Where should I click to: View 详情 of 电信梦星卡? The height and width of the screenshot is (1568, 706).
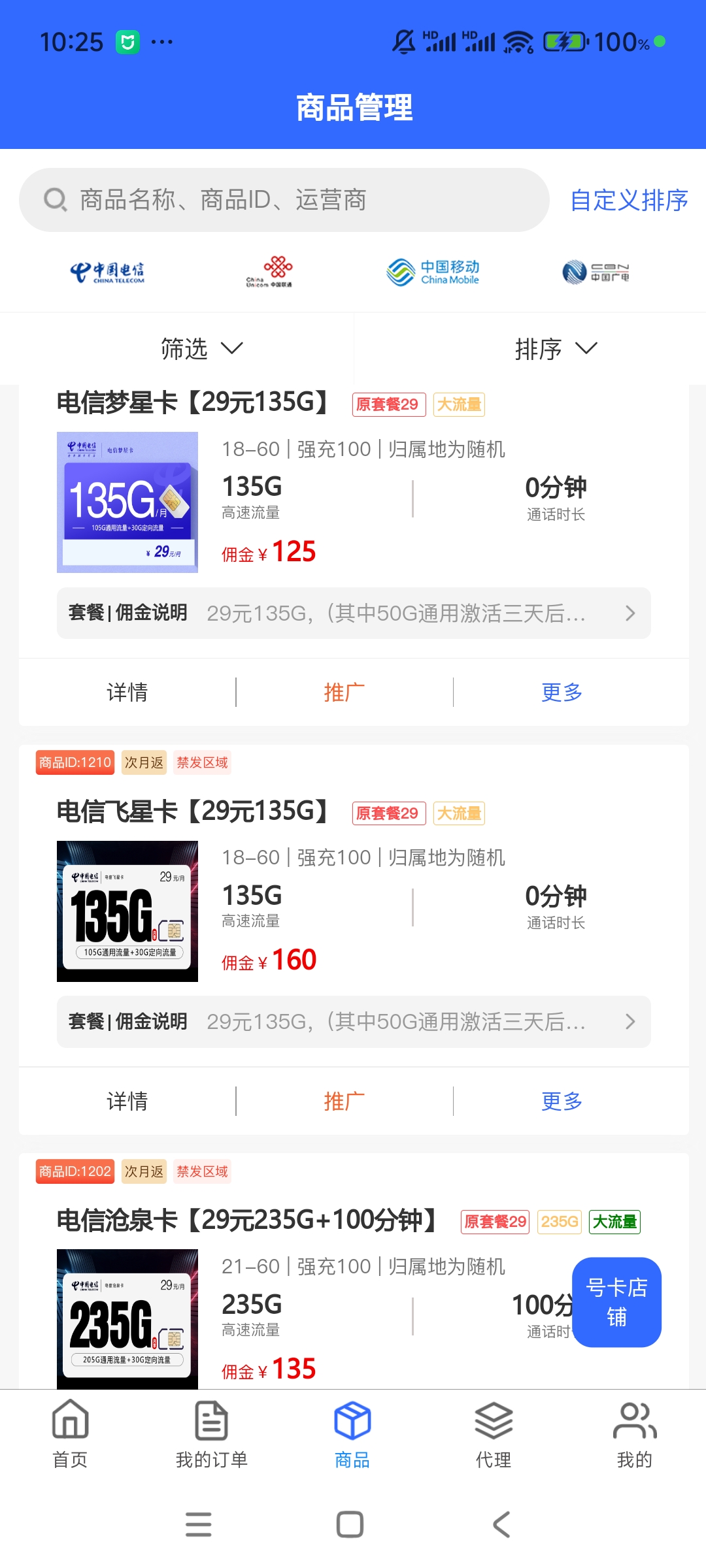pyautogui.click(x=127, y=693)
